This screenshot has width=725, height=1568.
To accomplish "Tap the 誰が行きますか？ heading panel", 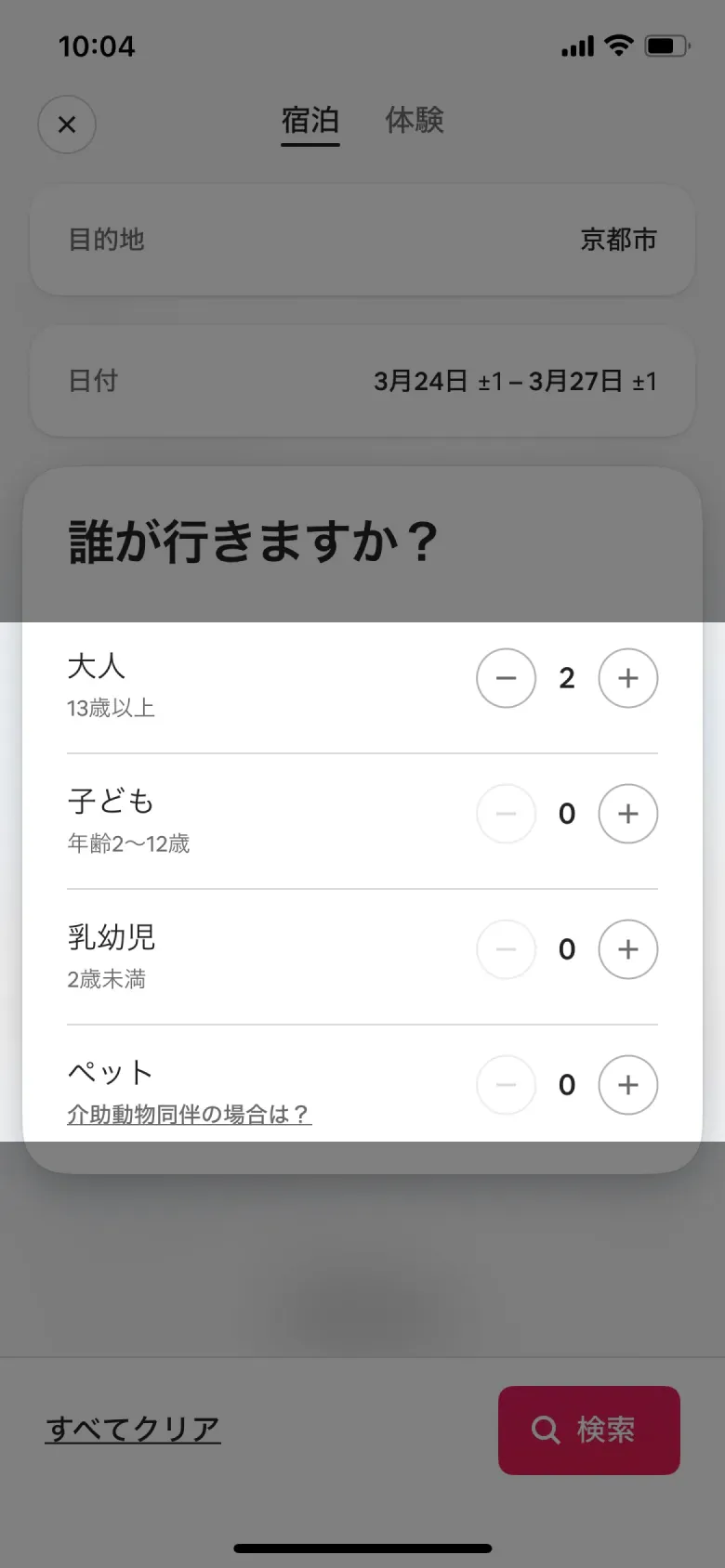I will click(x=255, y=543).
